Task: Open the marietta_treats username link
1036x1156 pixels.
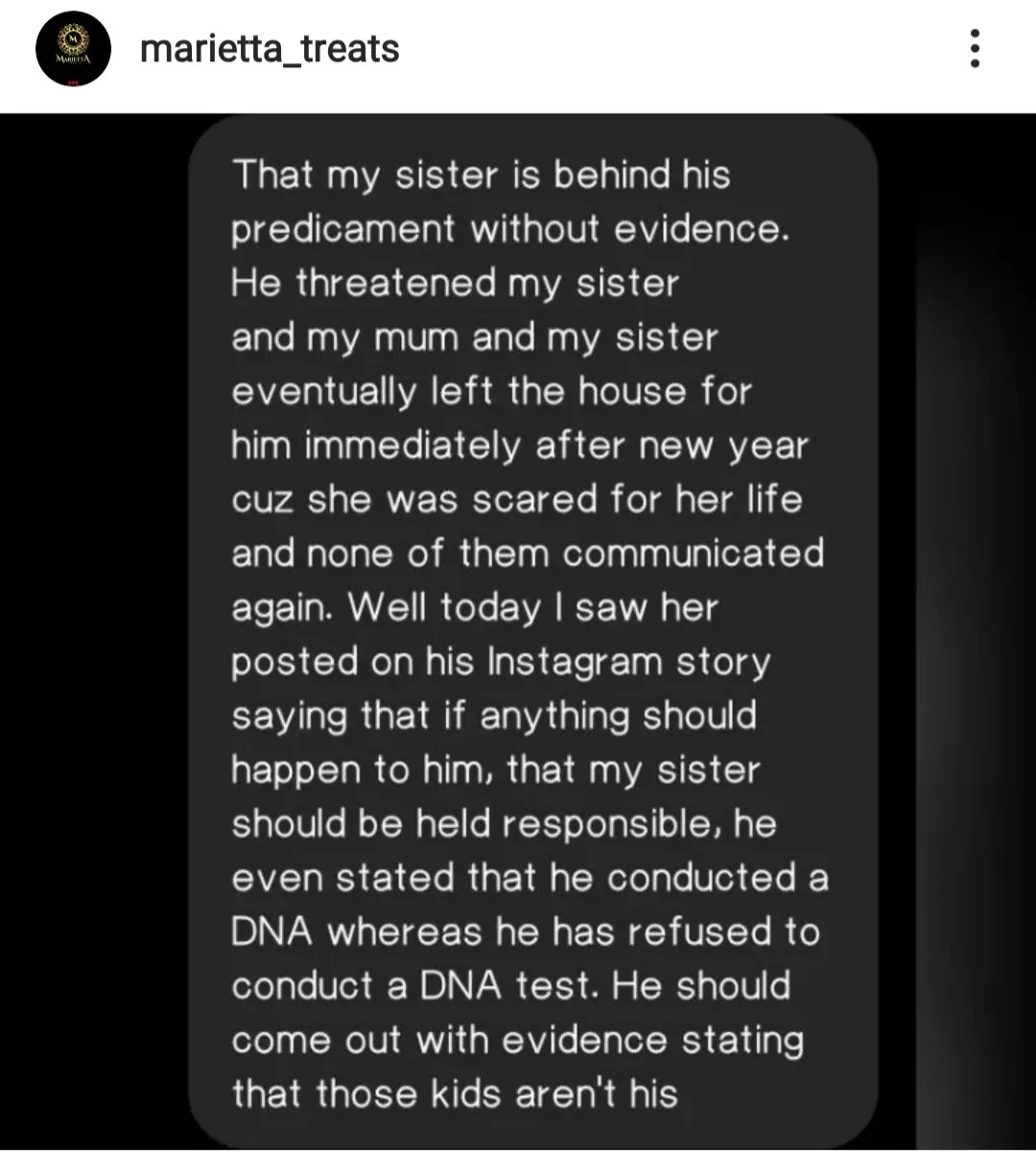Action: click(x=270, y=48)
